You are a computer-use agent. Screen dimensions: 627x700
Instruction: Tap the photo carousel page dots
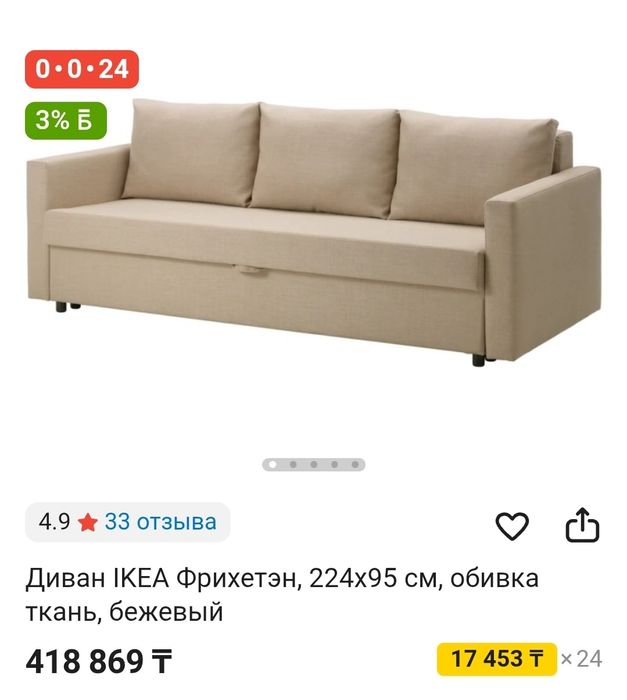pos(313,465)
